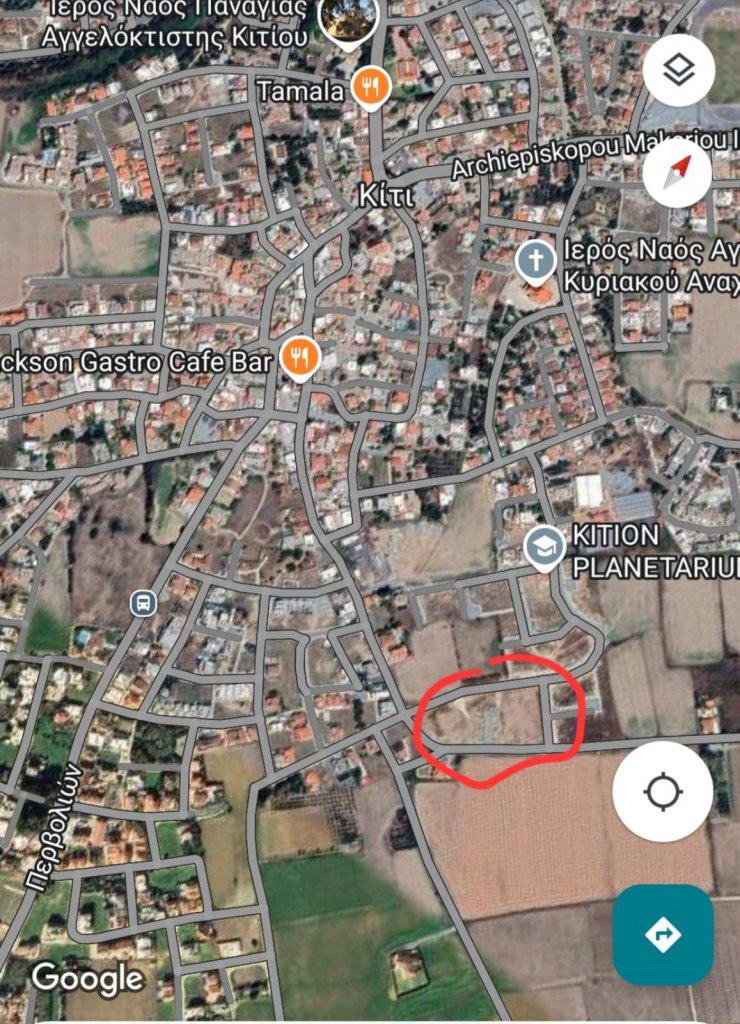Viewport: 740px width, 1024px height.
Task: Tap the bus stop marker
Action: tap(143, 603)
